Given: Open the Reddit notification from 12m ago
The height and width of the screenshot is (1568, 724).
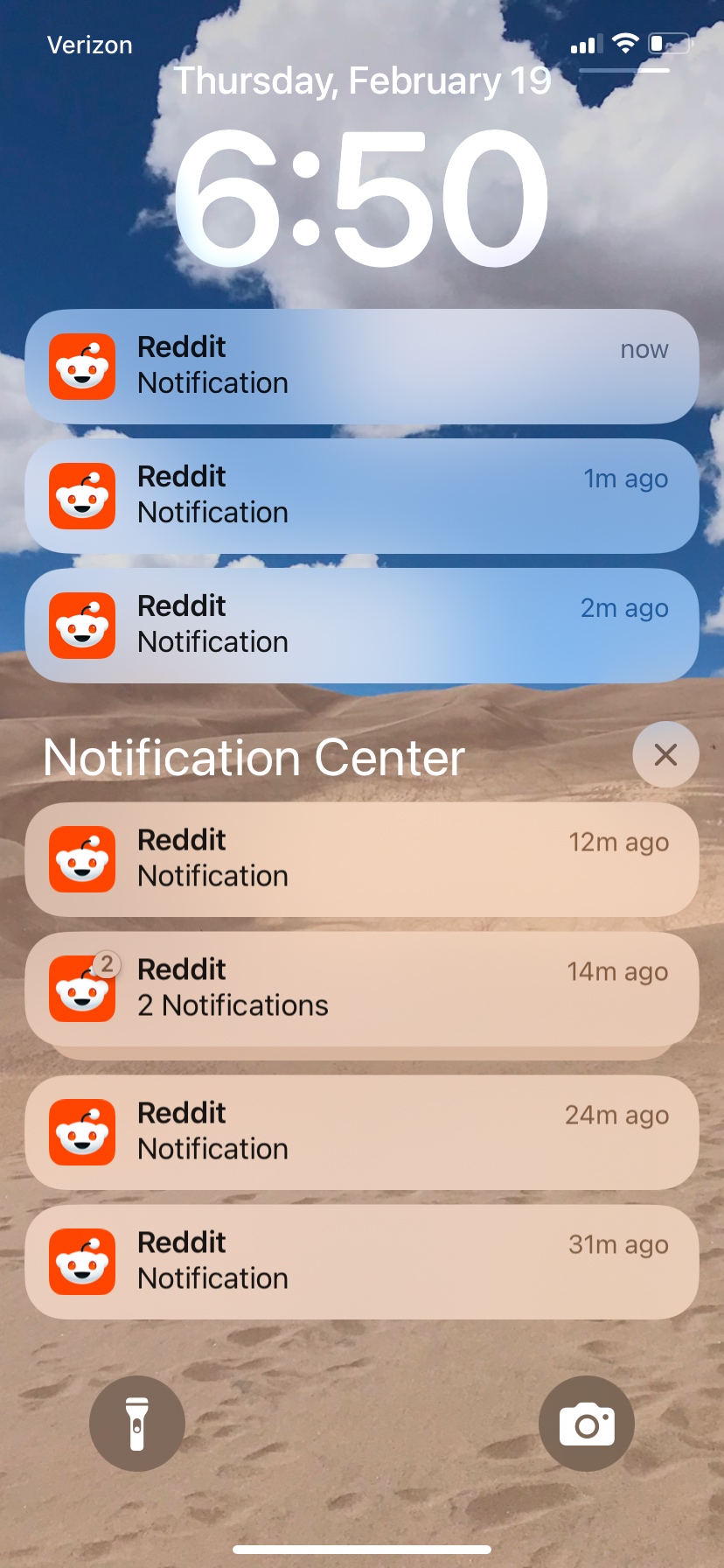Looking at the screenshot, I should pos(362,859).
